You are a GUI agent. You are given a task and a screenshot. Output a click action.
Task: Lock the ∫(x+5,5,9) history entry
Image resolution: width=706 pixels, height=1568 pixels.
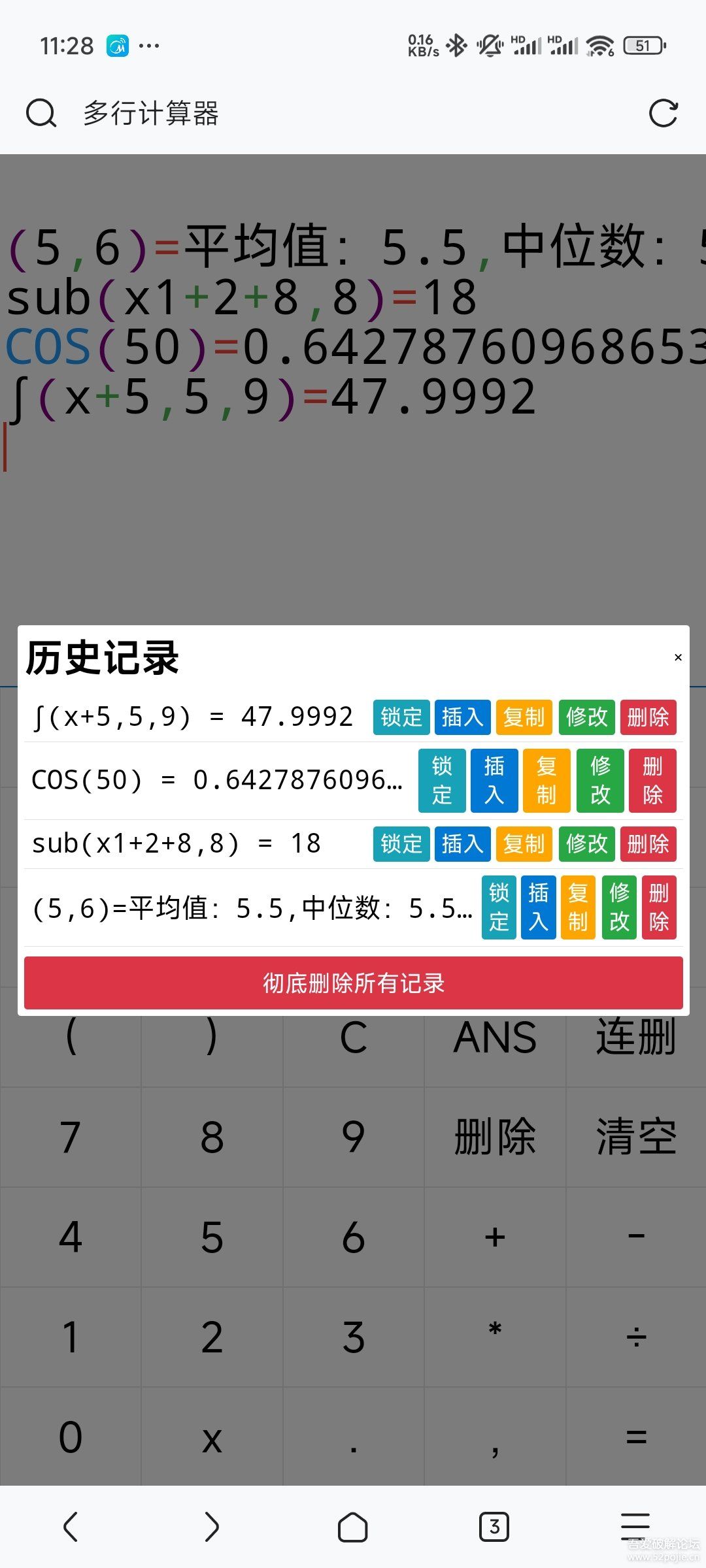[401, 717]
